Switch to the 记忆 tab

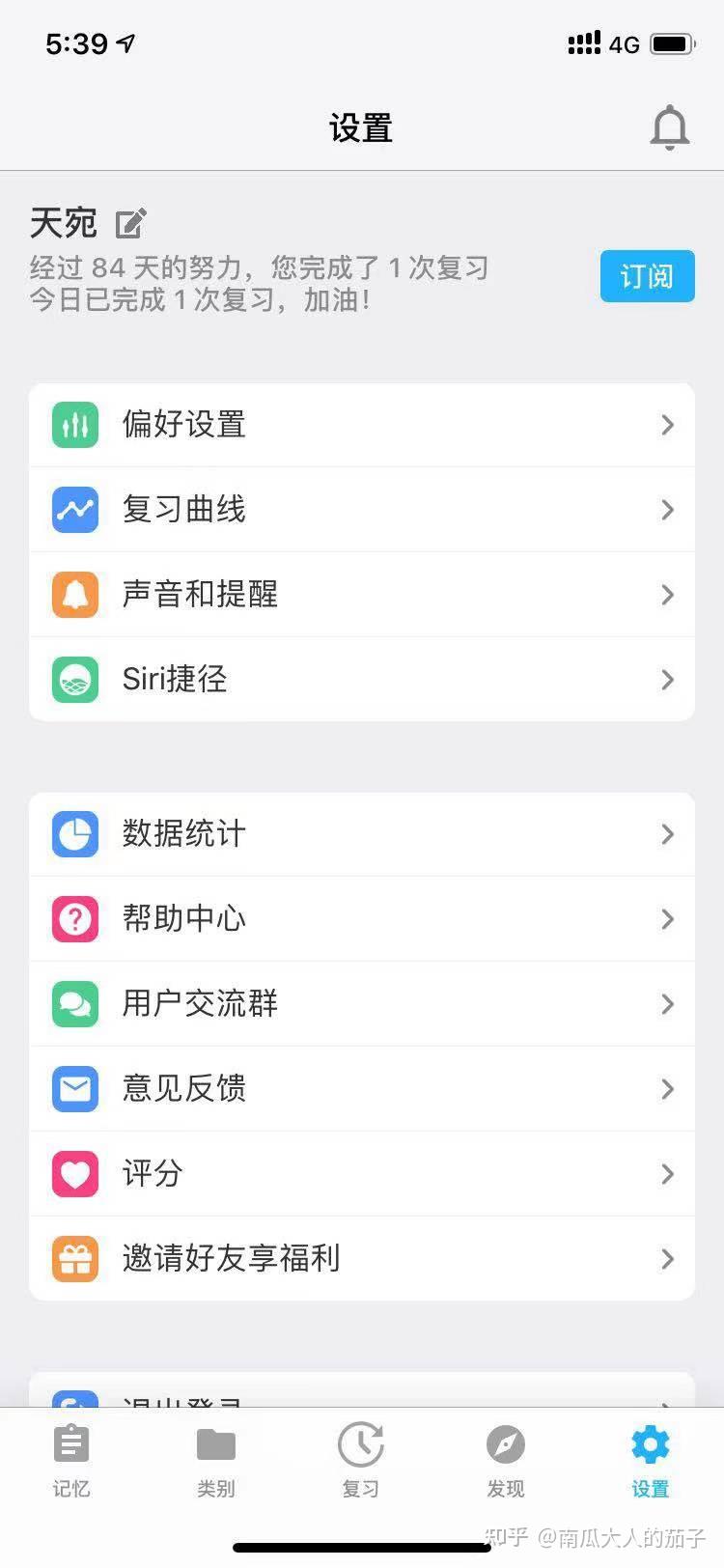point(71,1458)
